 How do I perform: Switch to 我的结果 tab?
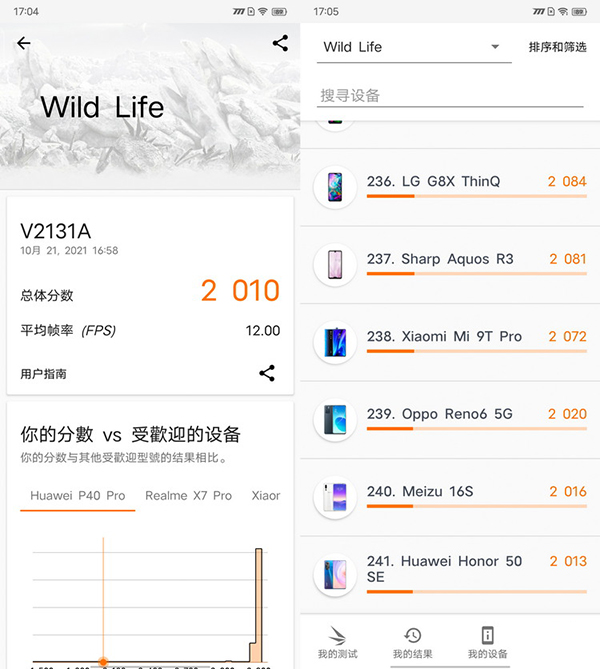pos(412,642)
